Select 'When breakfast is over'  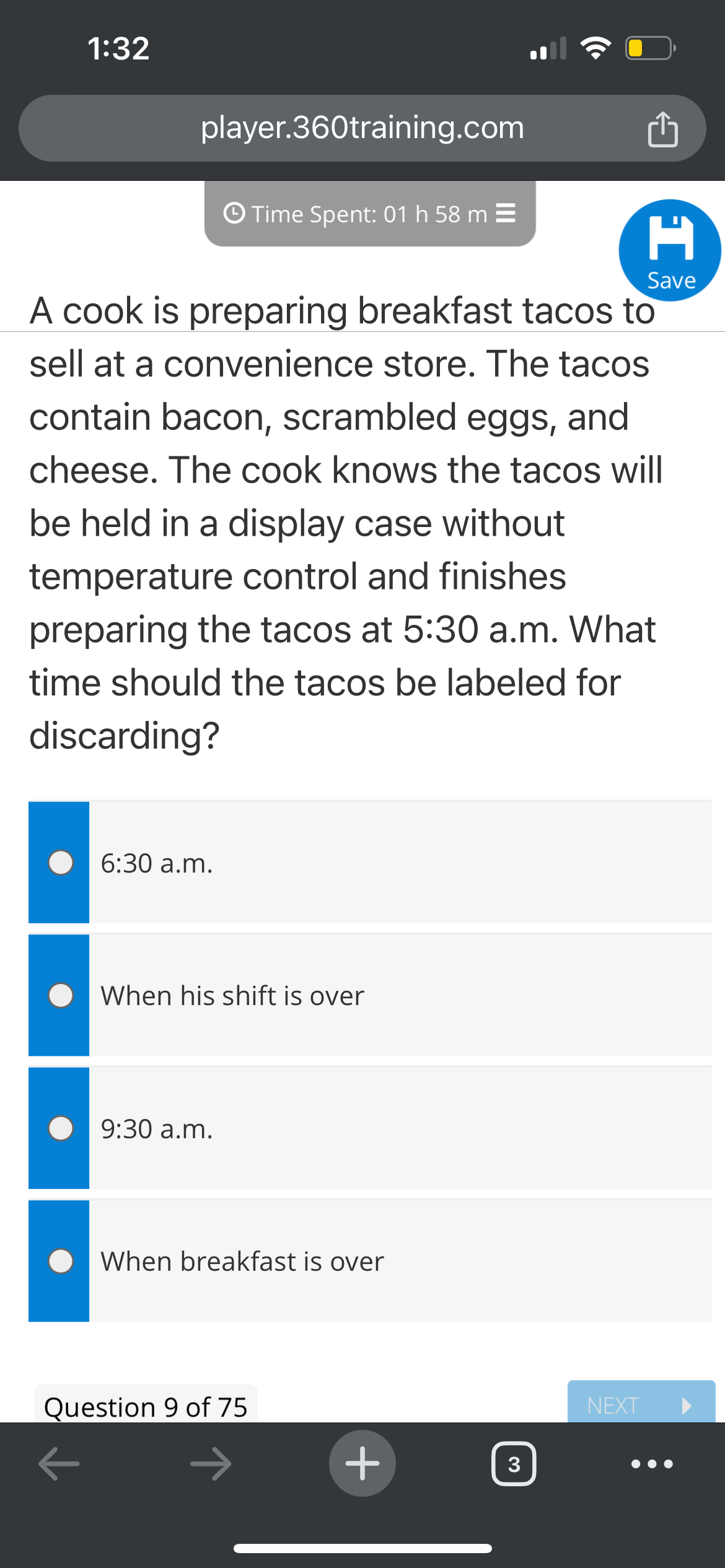61,1261
